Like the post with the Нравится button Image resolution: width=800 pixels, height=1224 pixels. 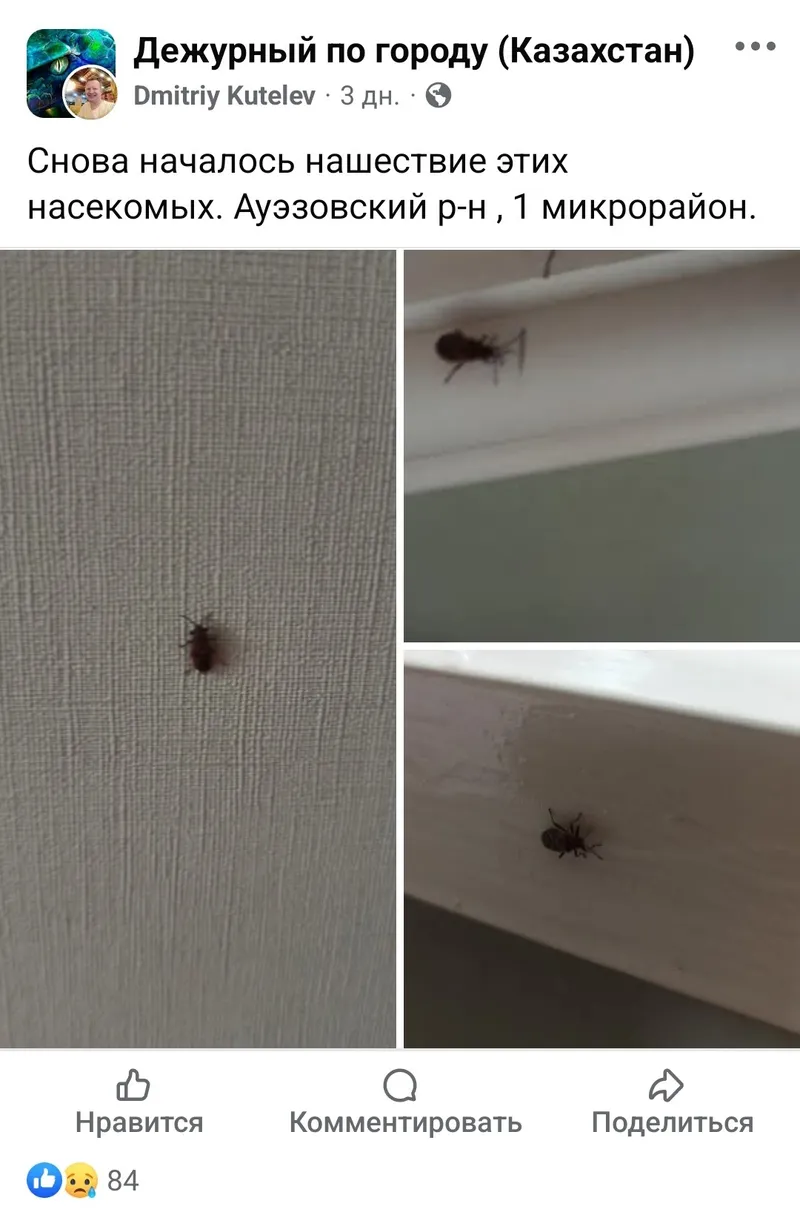point(138,1104)
